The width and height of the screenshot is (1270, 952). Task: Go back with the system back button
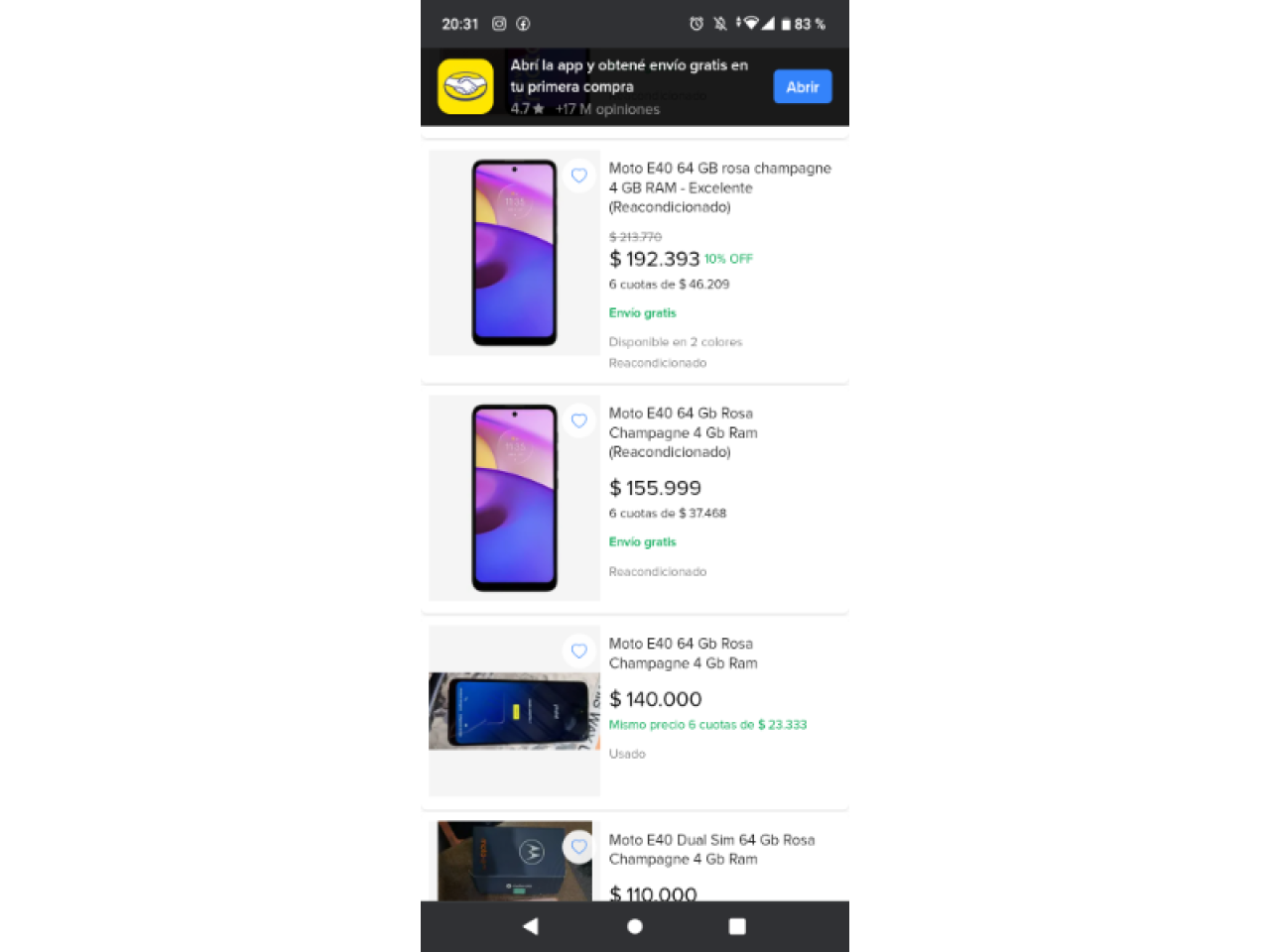[531, 926]
